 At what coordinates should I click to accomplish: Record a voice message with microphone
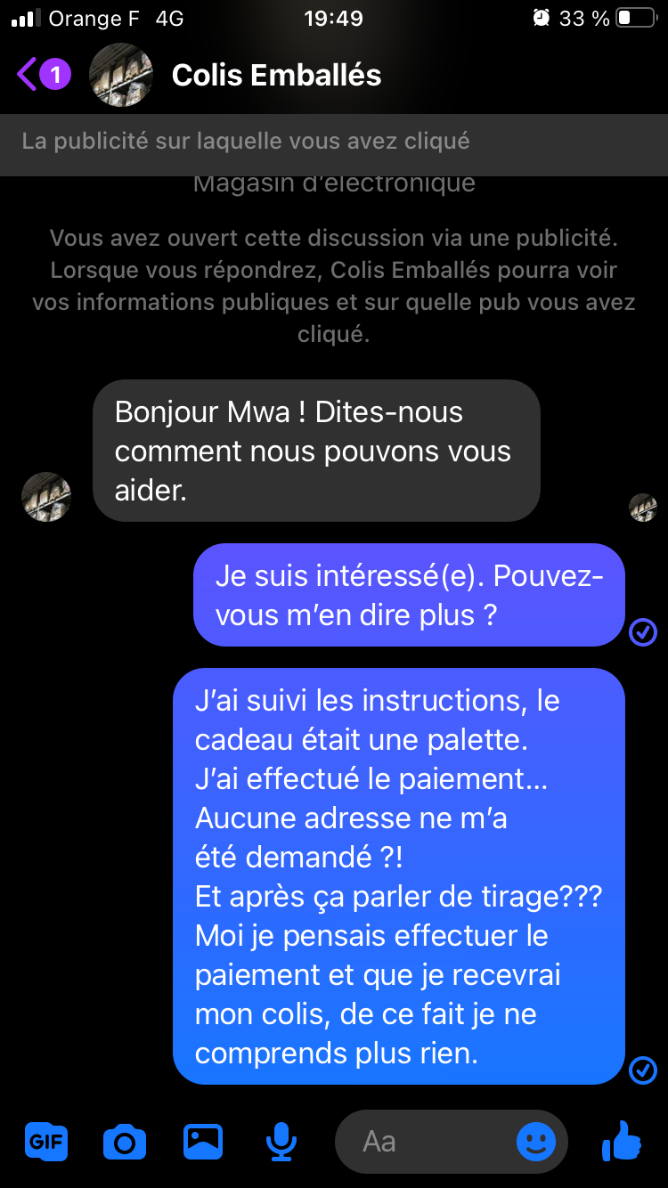pyautogui.click(x=281, y=1141)
